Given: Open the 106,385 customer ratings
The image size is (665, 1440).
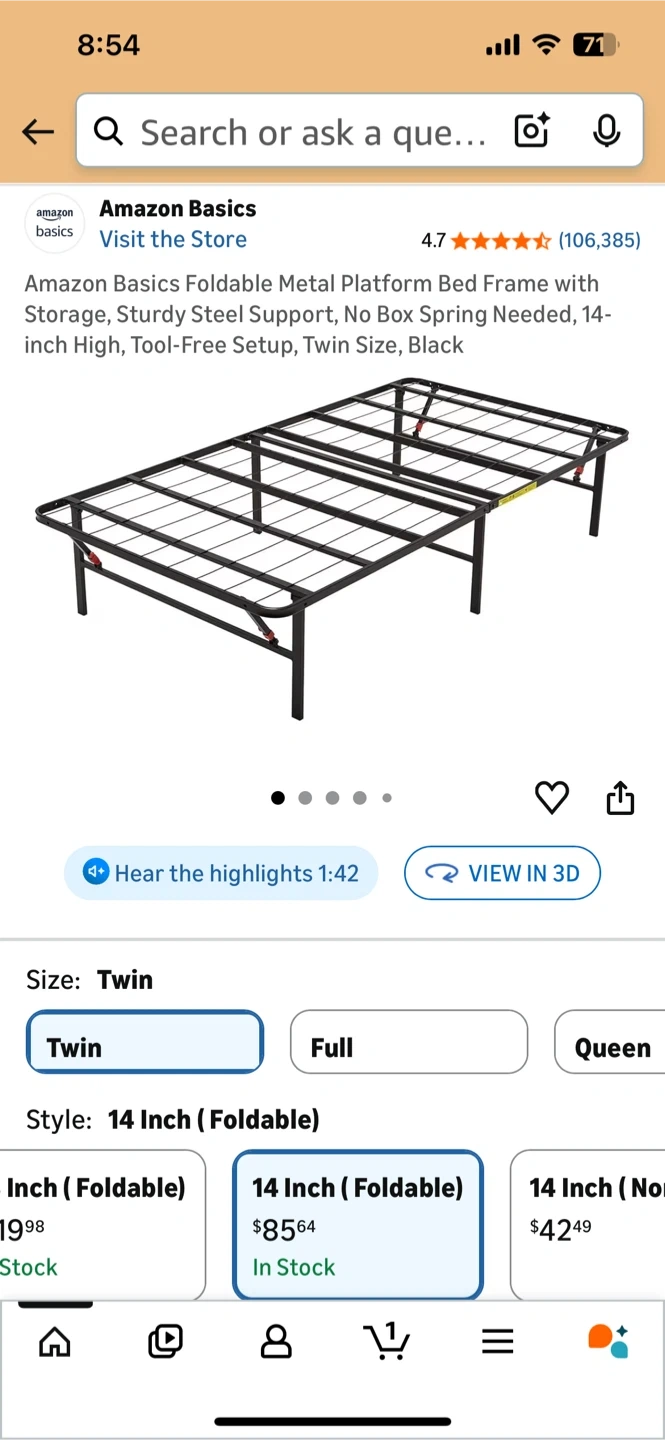Looking at the screenshot, I should [598, 240].
